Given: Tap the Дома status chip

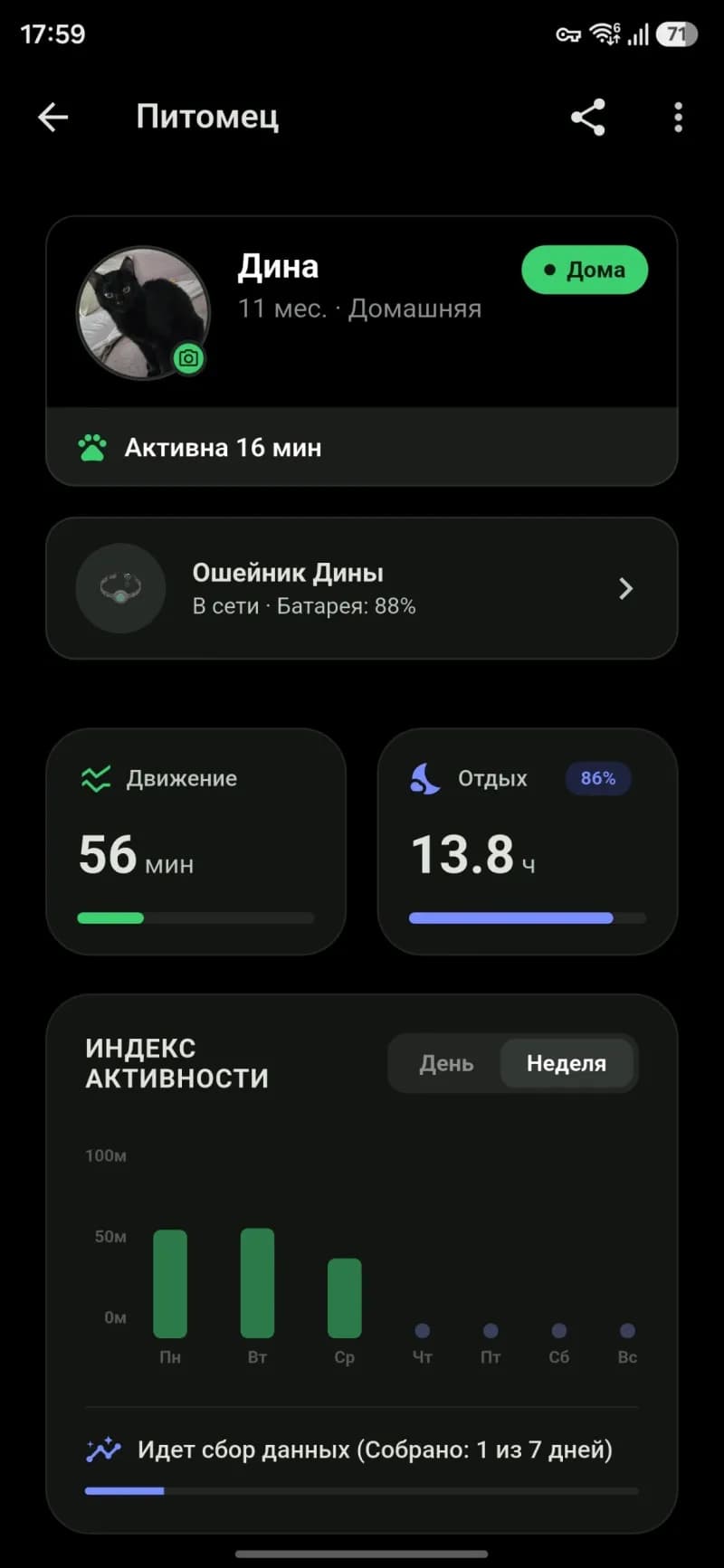Looking at the screenshot, I should (x=585, y=270).
